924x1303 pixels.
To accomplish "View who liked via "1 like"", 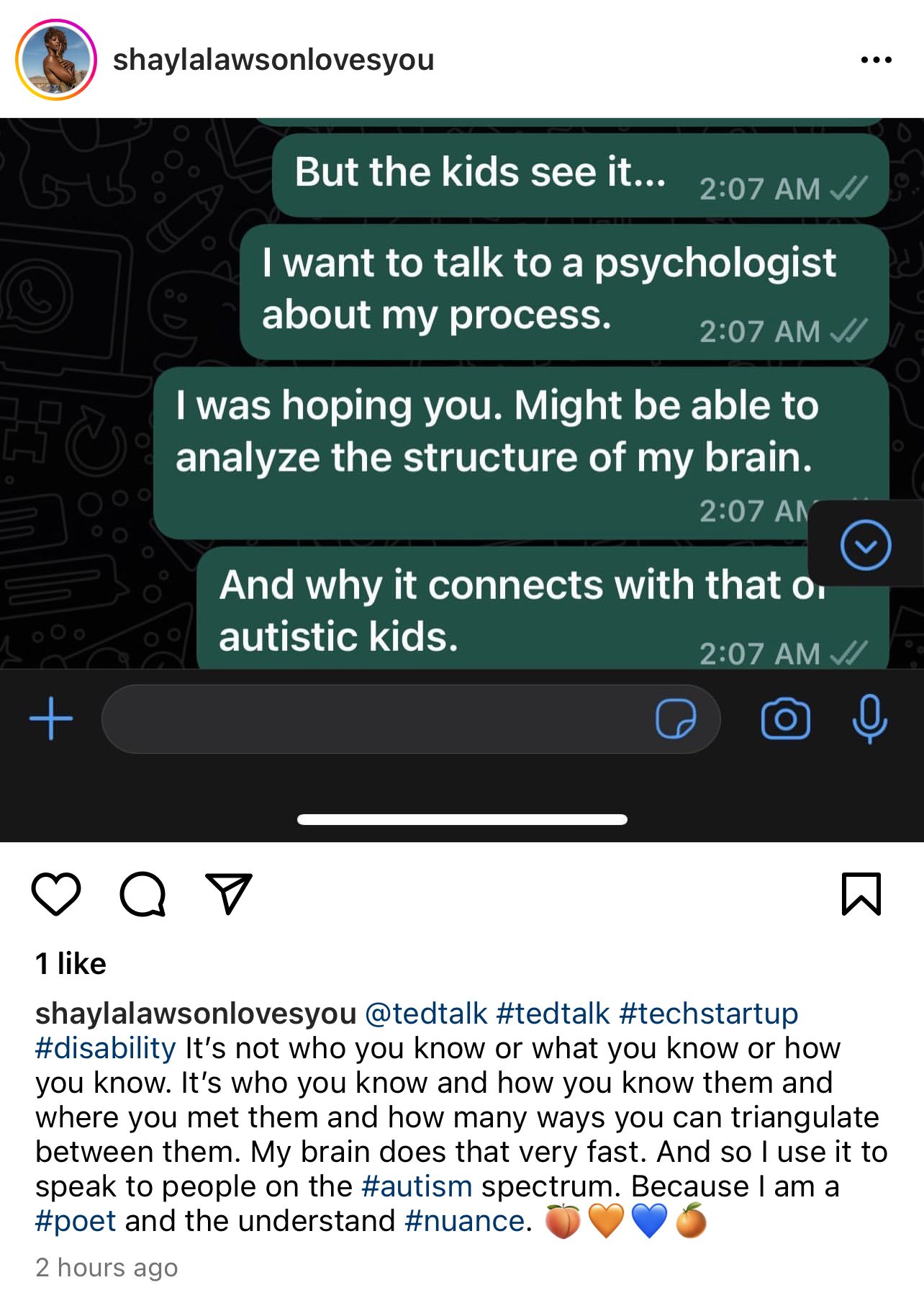I will click(71, 963).
